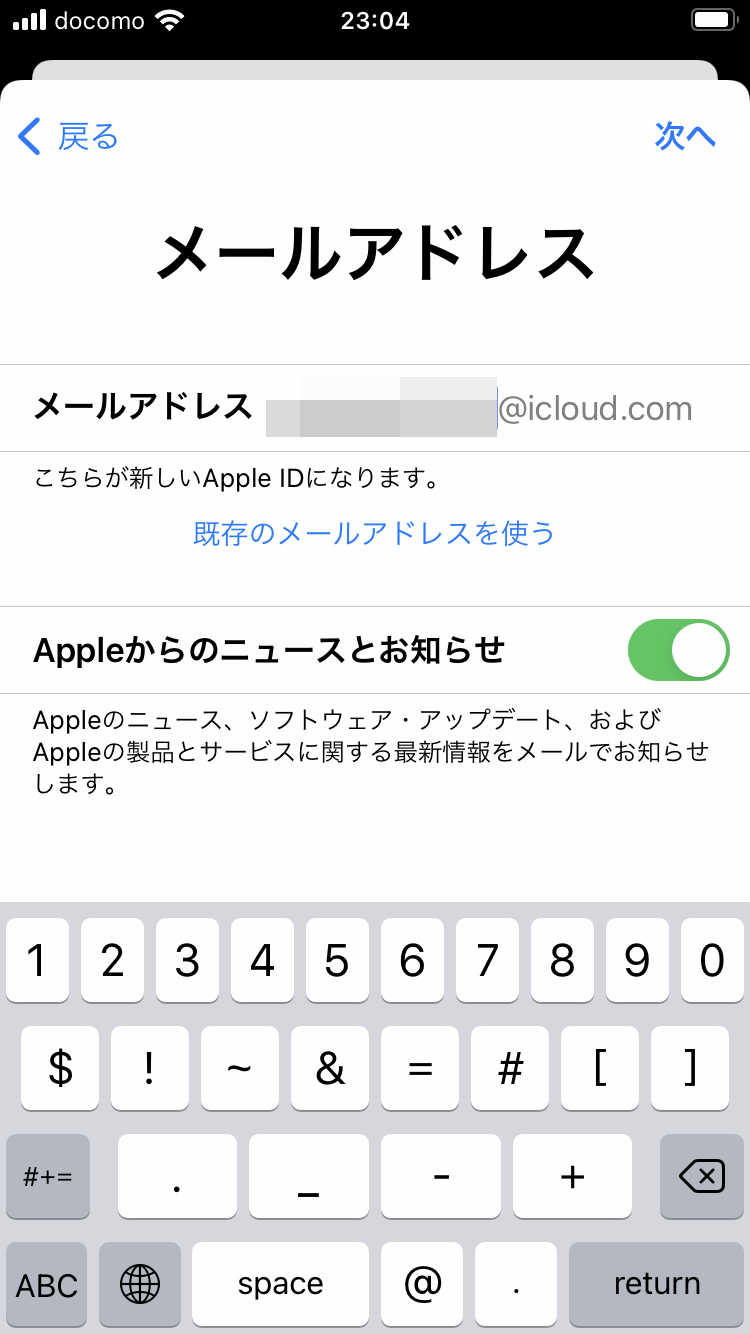Switch the keyboard to ABC letters
Viewport: 750px width, 1334px height.
[x=47, y=1285]
